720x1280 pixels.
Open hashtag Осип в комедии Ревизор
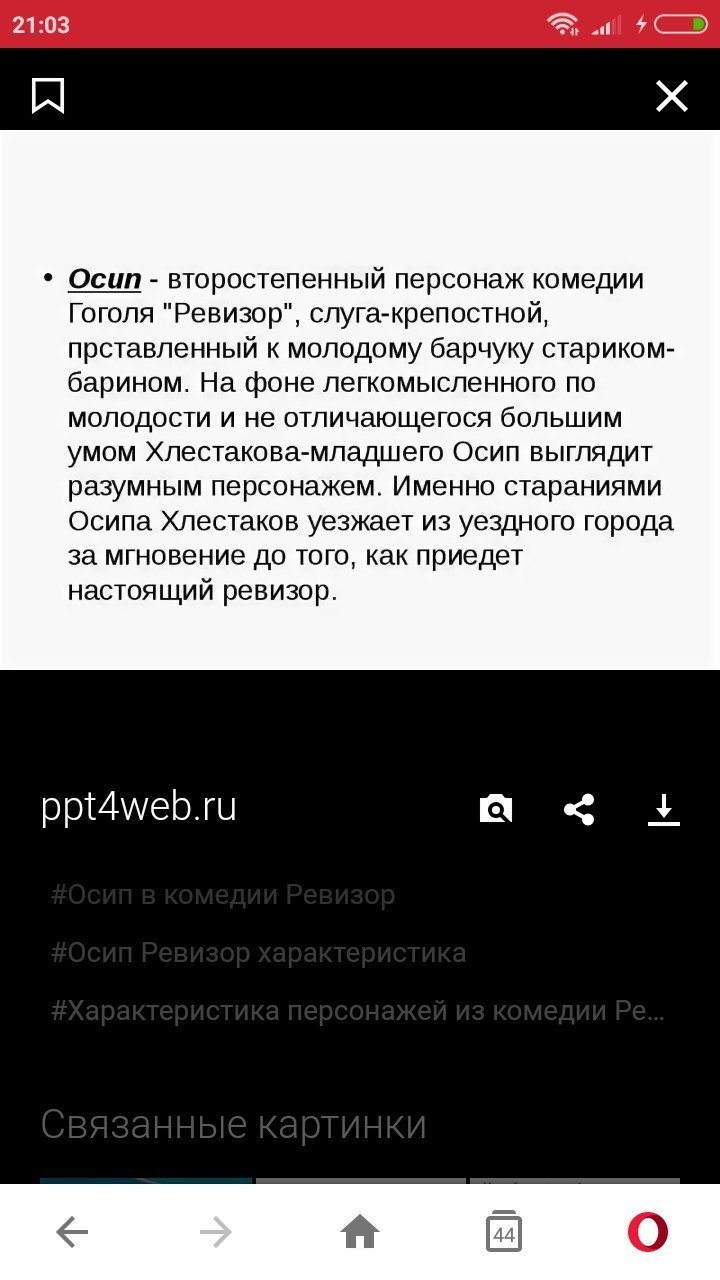(x=223, y=894)
